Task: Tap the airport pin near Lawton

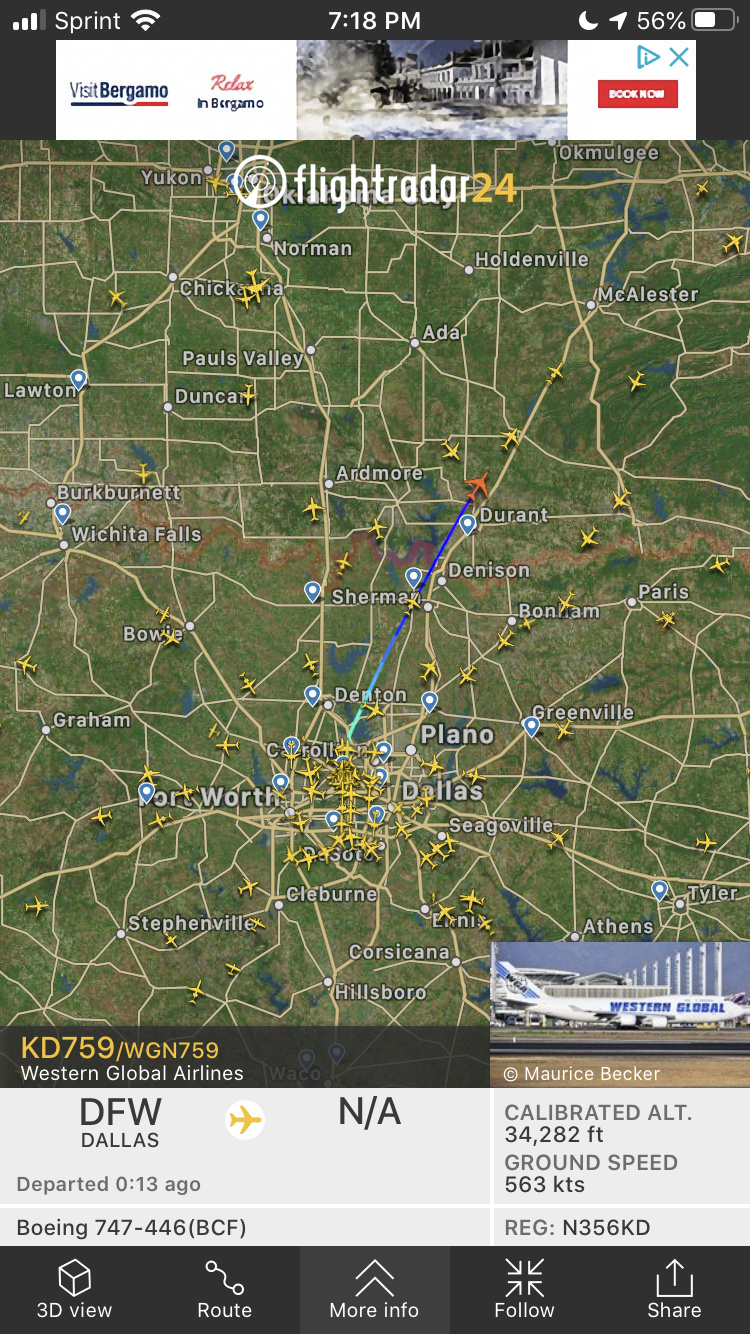Action: [x=78, y=379]
